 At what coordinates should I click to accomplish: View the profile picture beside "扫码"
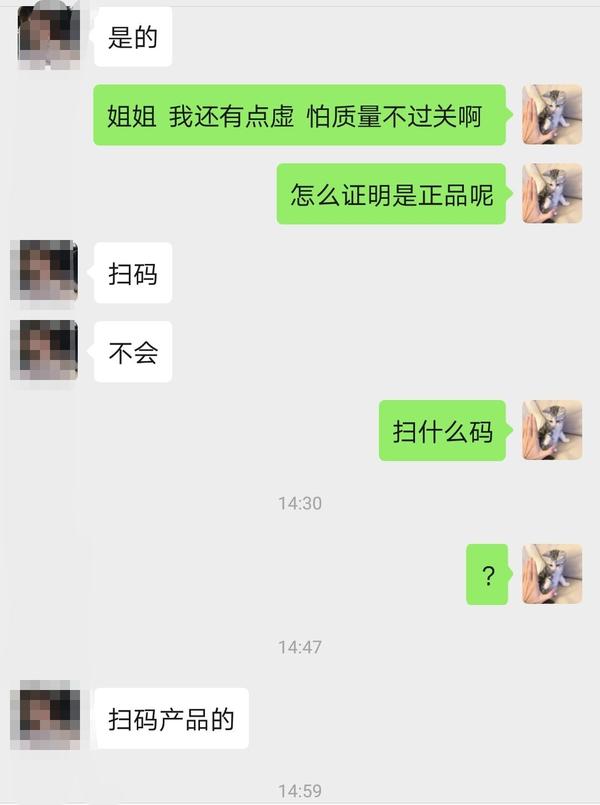coord(44,271)
